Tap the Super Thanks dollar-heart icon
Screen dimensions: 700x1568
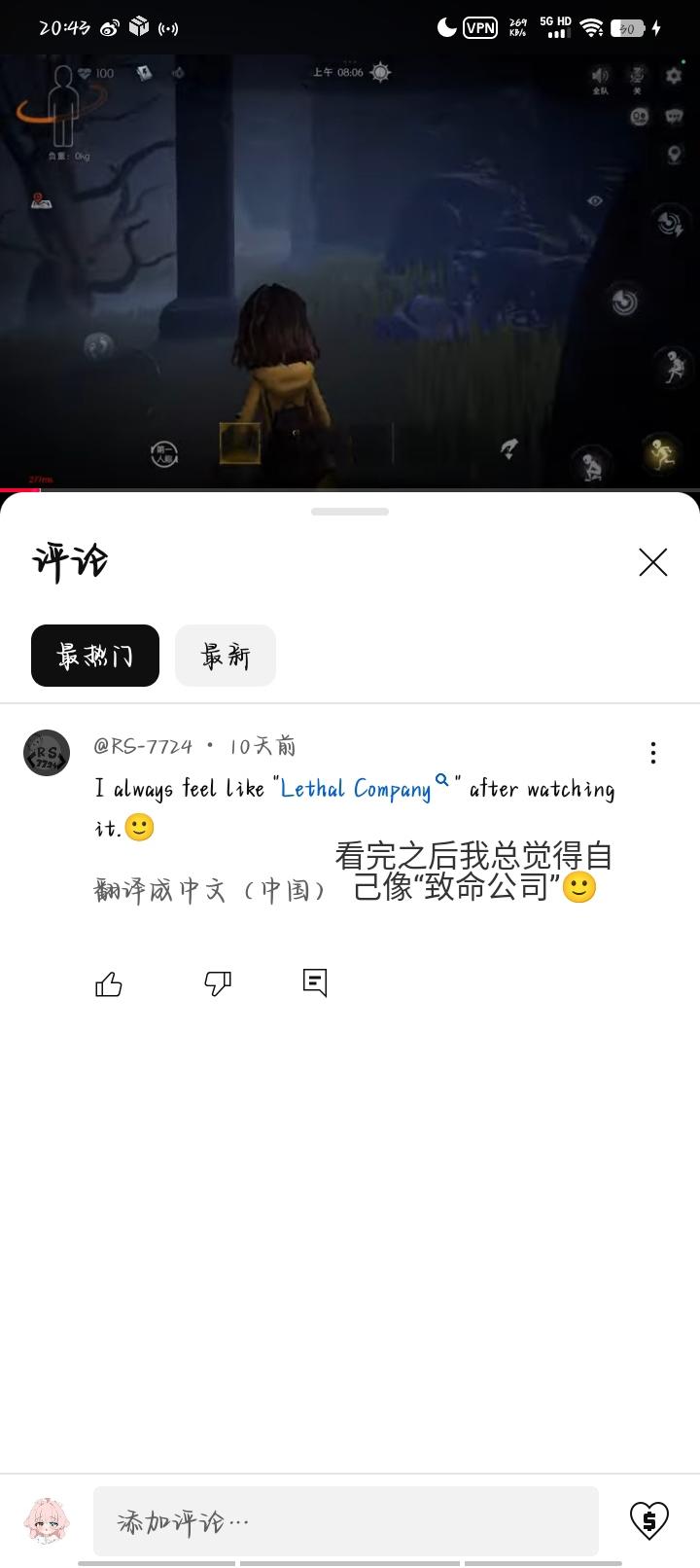pos(649,1518)
